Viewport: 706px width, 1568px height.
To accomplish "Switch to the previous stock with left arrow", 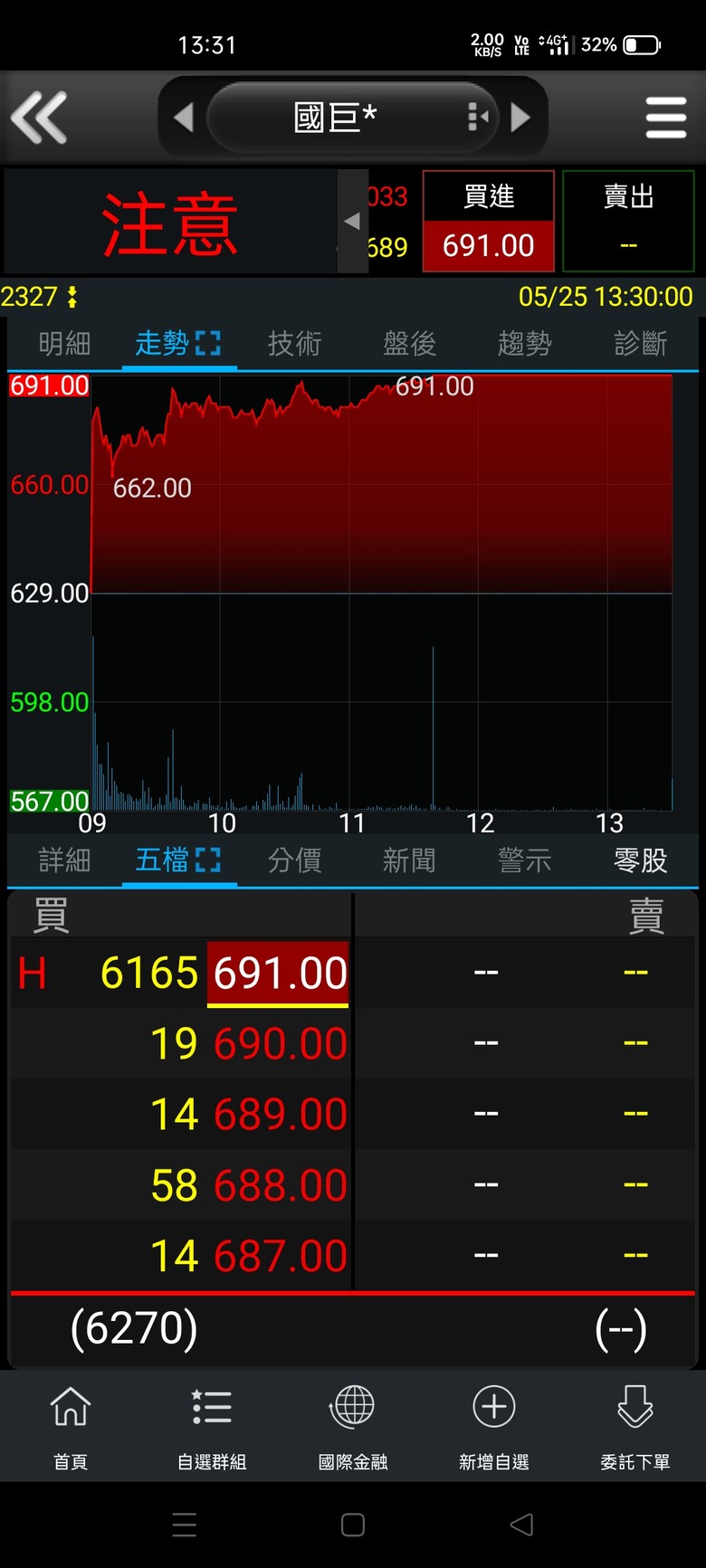I will pyautogui.click(x=184, y=118).
